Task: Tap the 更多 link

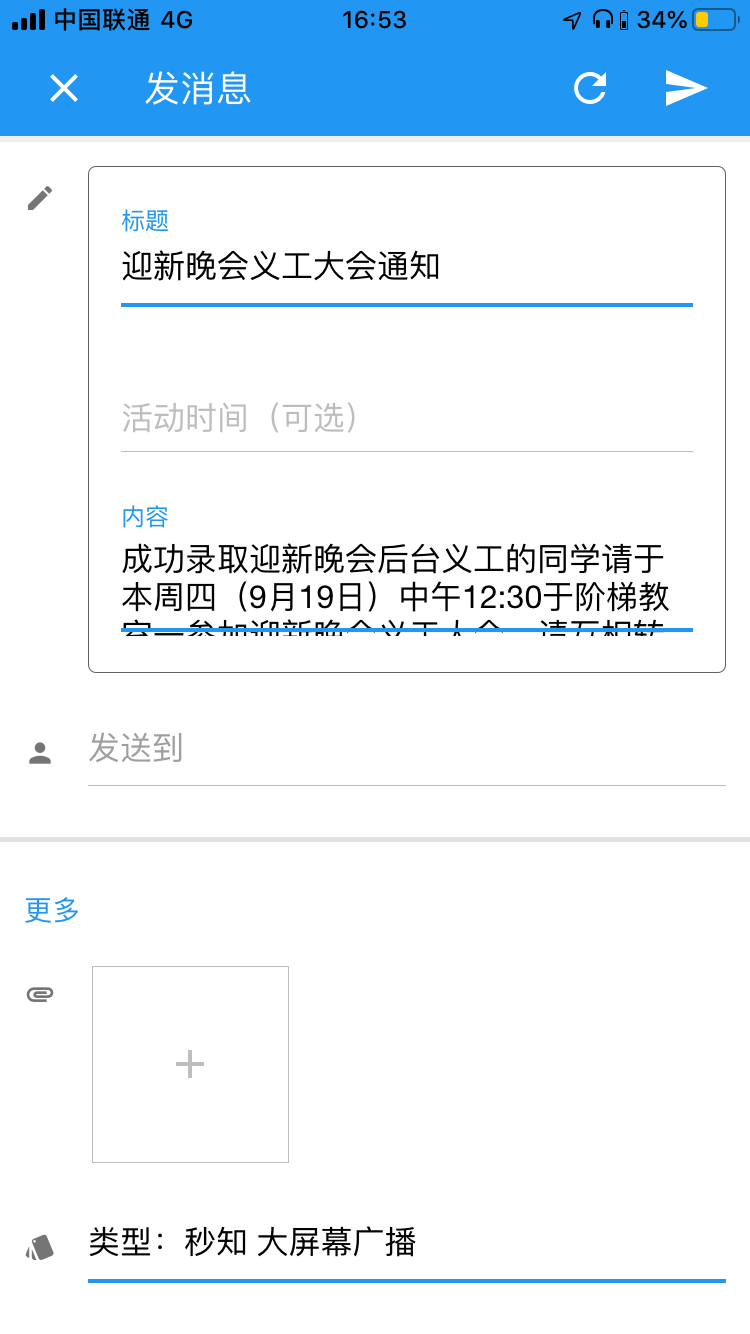Action: tap(52, 910)
